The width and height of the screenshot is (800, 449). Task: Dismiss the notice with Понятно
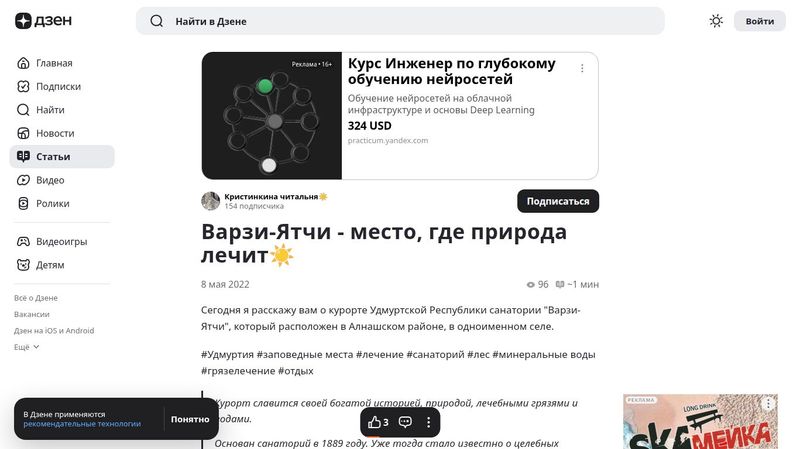click(x=190, y=419)
